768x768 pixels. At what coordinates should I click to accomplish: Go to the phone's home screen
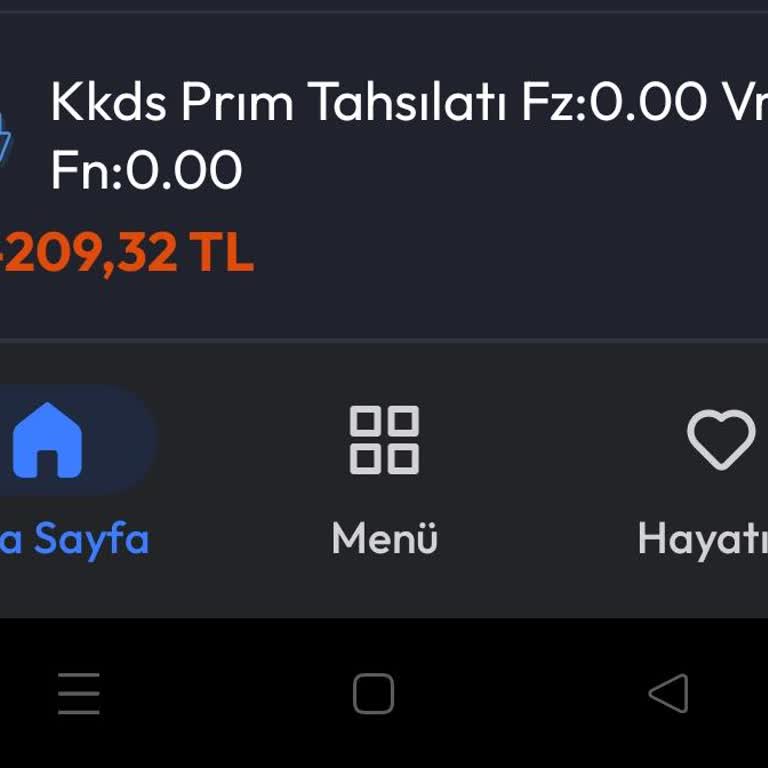373,693
